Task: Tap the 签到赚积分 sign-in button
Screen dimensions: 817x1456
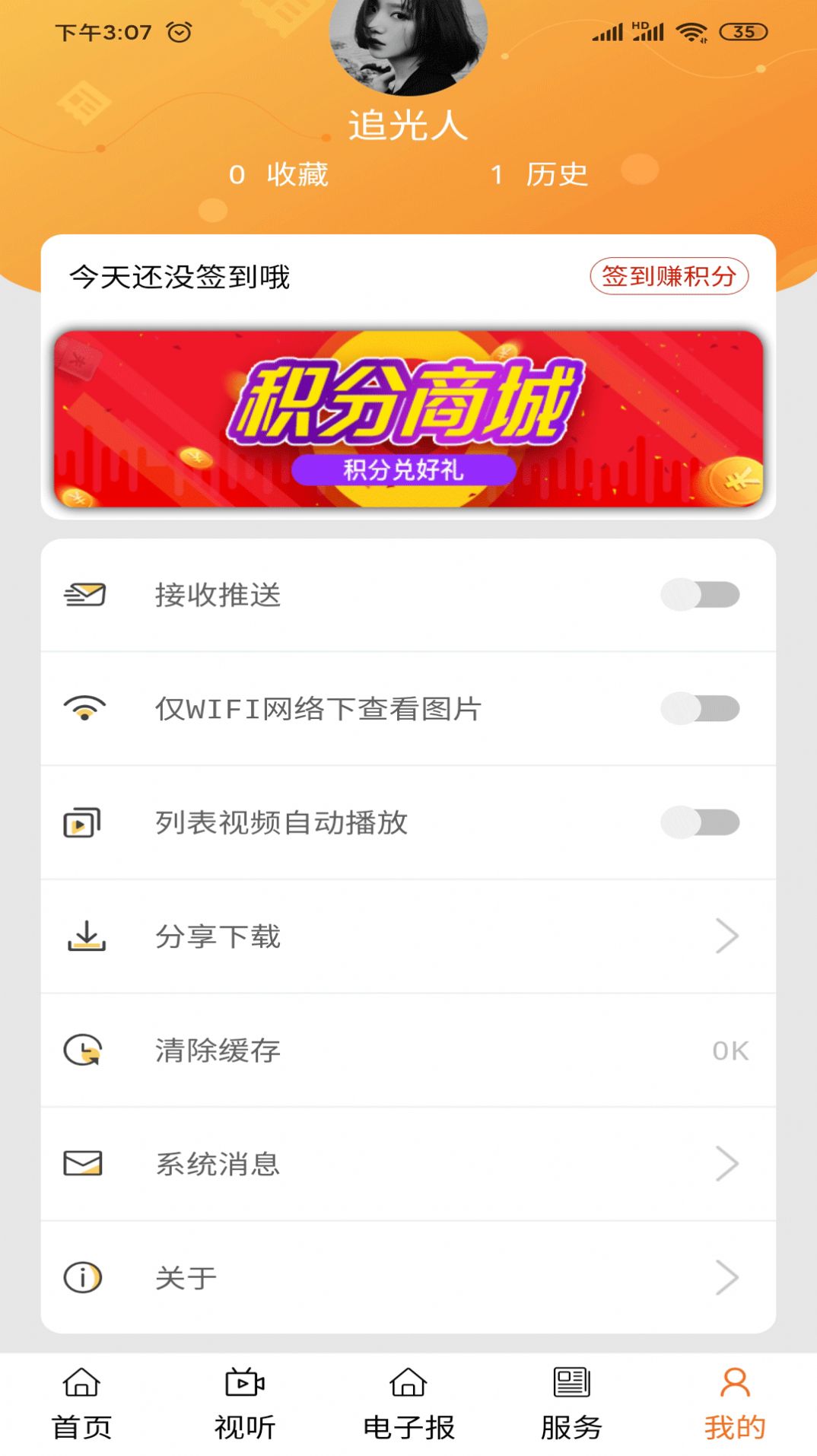Action: (671, 278)
